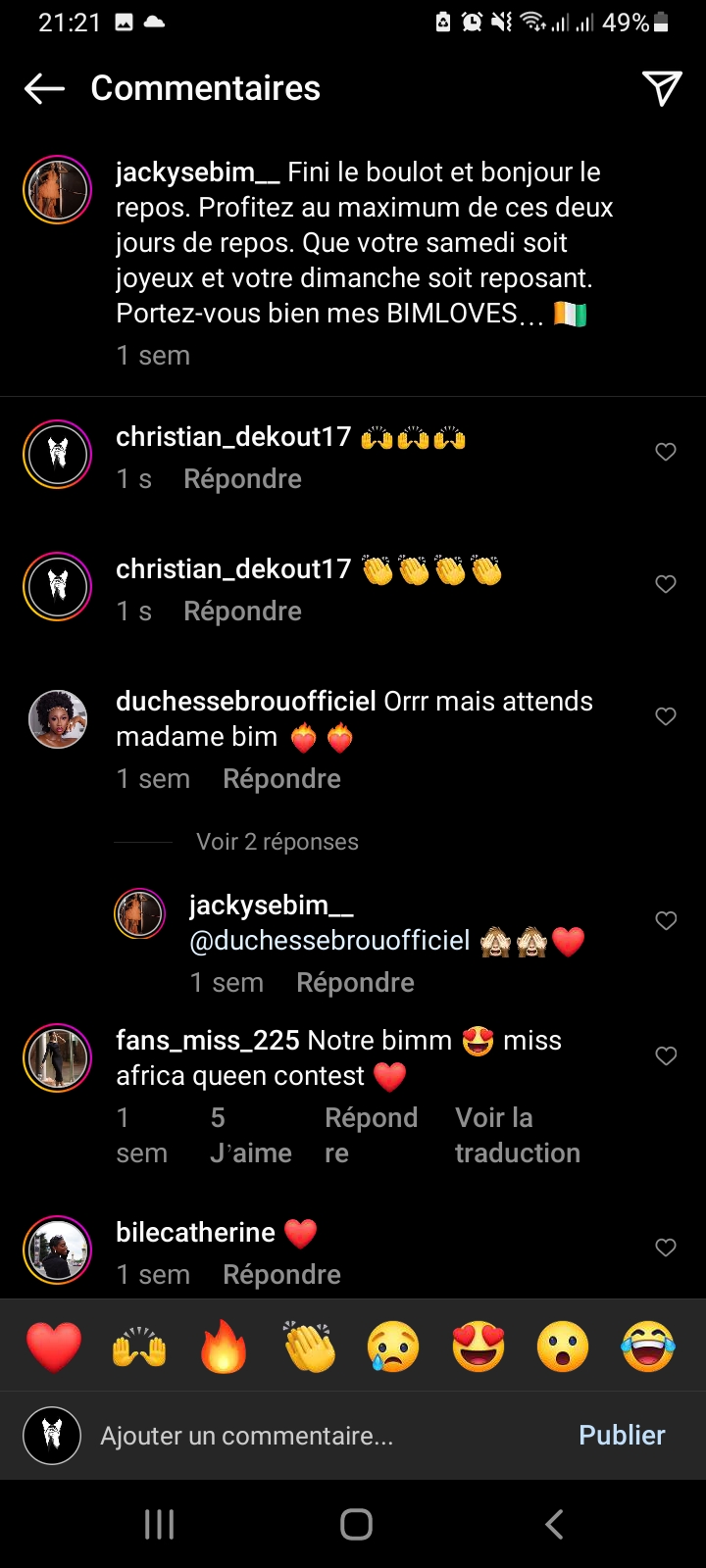The width and height of the screenshot is (706, 1568).
Task: Like bilecatherine's heart comment
Action: tap(666, 1248)
